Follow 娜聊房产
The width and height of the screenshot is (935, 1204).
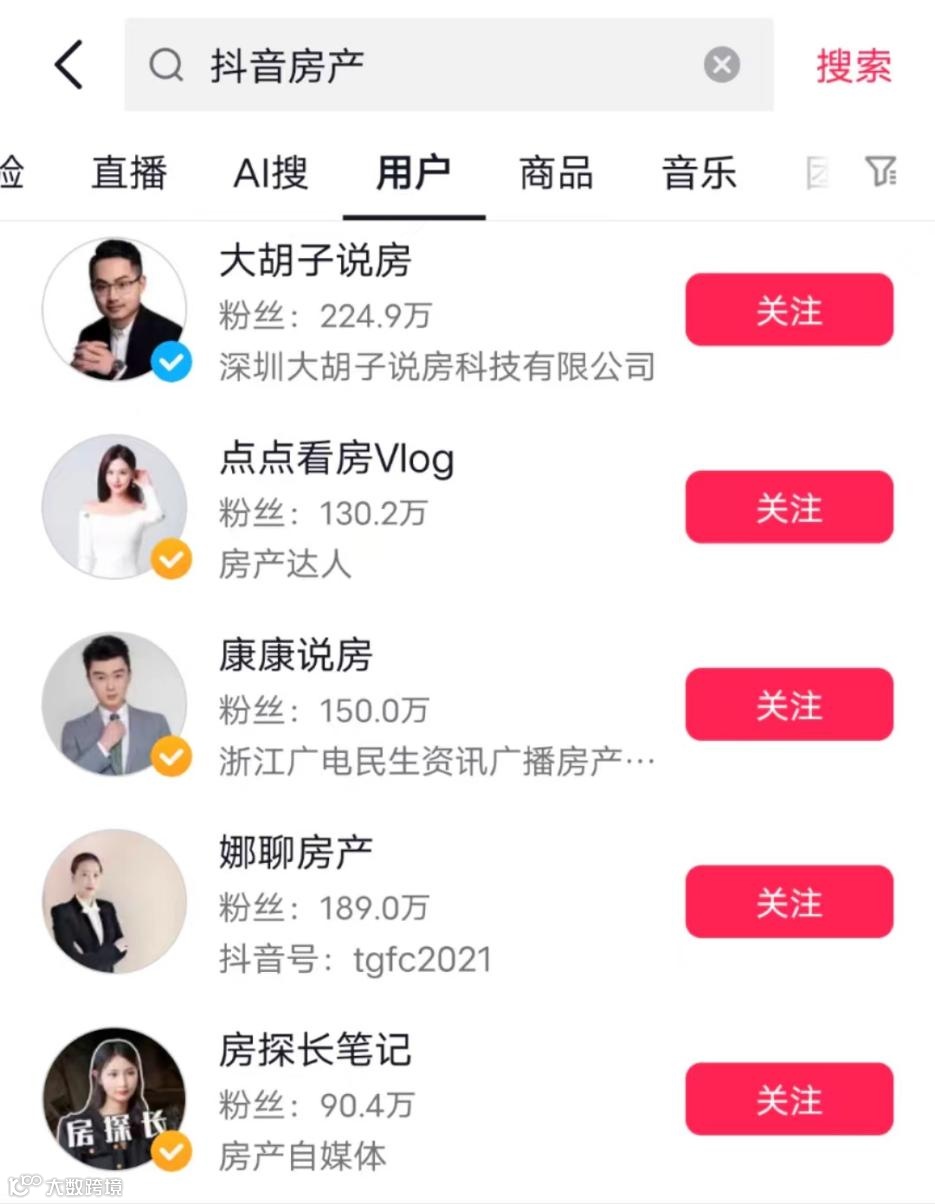tap(788, 901)
